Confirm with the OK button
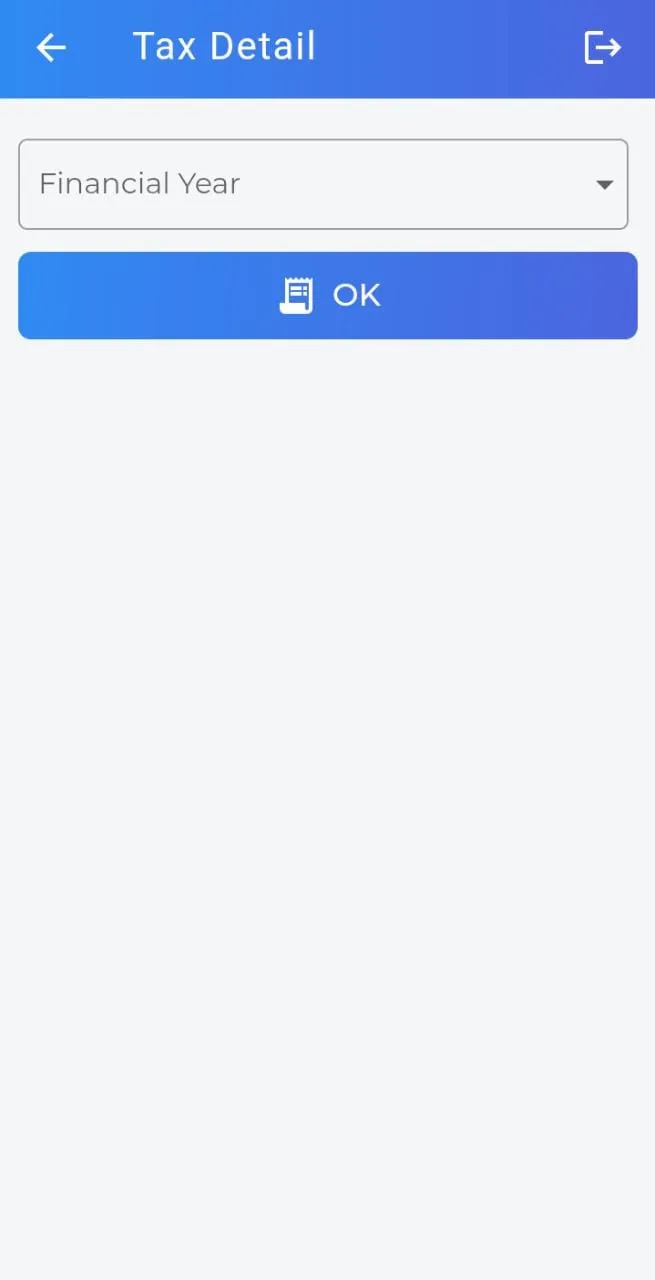This screenshot has width=655, height=1280. click(328, 296)
